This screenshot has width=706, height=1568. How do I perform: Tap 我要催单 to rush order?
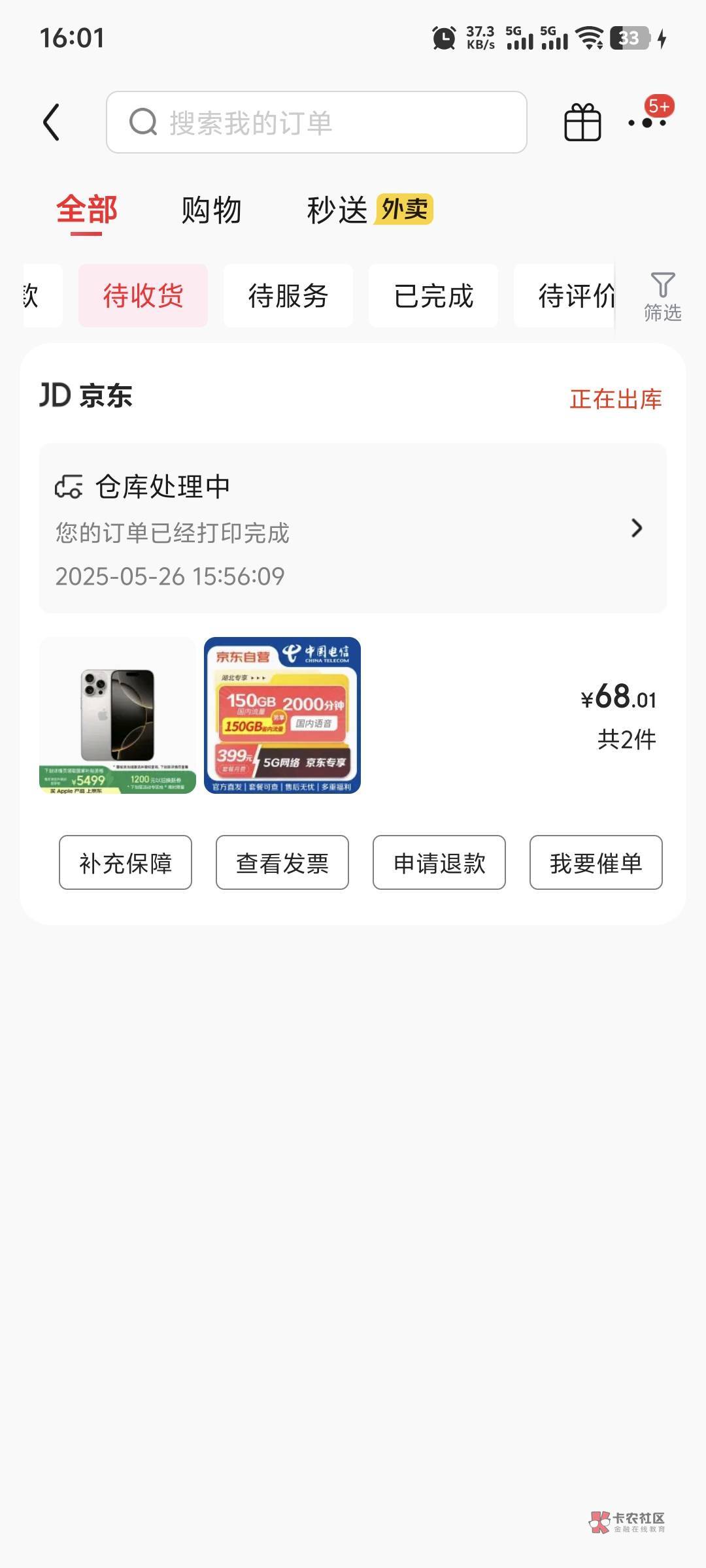[x=596, y=862]
